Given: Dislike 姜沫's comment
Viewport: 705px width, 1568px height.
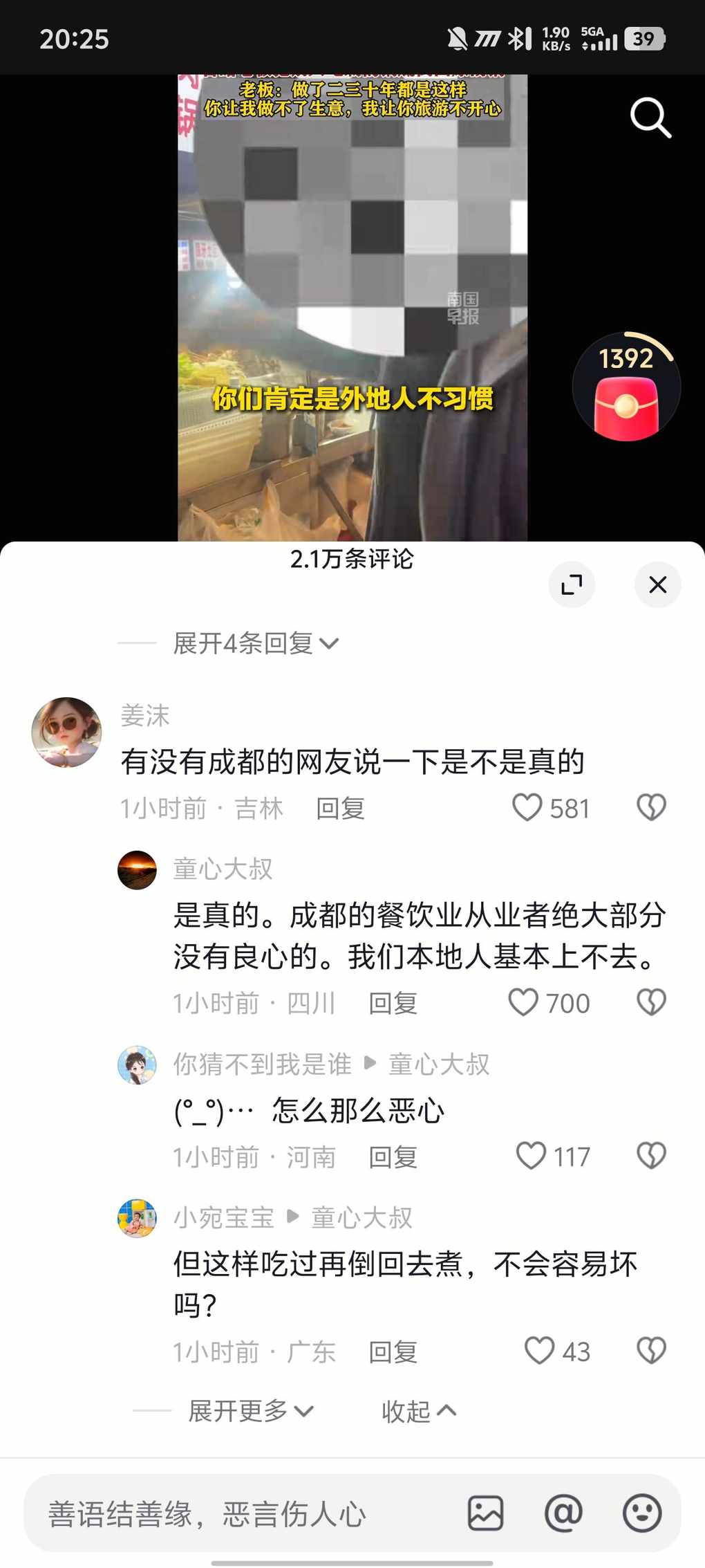Looking at the screenshot, I should [650, 807].
